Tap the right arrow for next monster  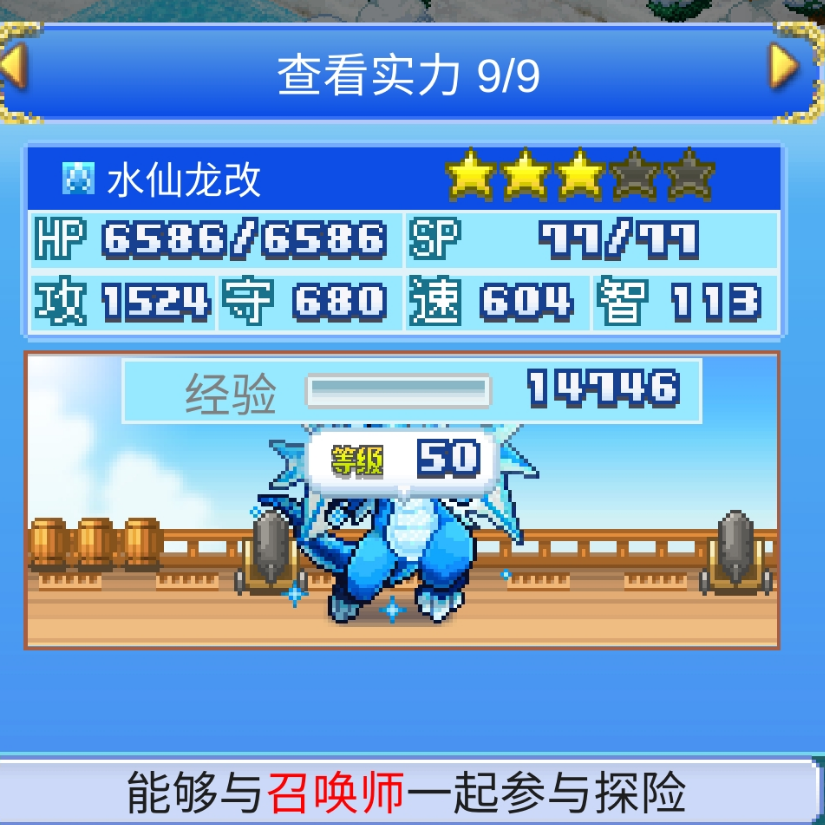[787, 68]
